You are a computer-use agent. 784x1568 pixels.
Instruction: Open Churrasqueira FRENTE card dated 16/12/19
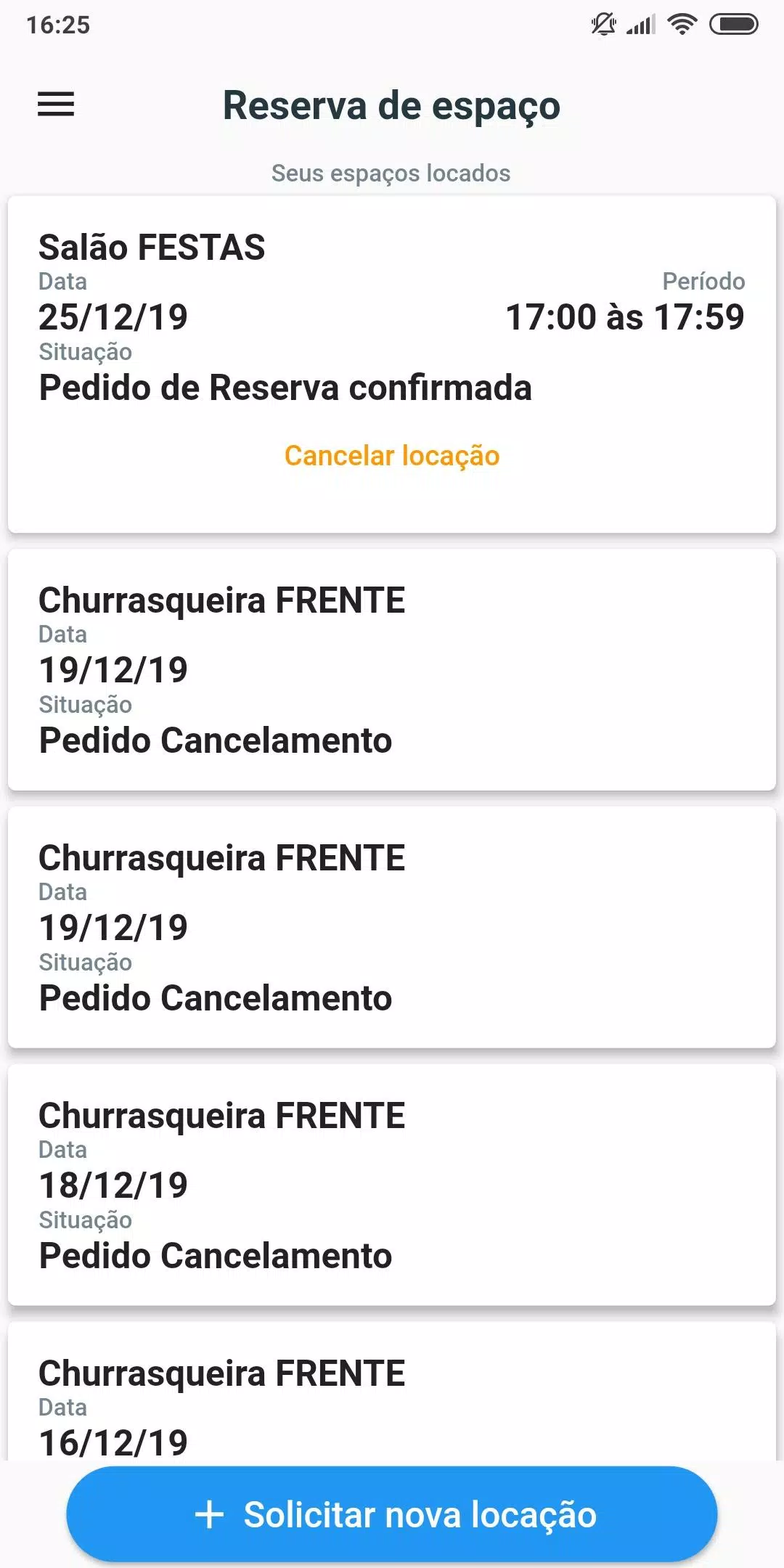(392, 1392)
